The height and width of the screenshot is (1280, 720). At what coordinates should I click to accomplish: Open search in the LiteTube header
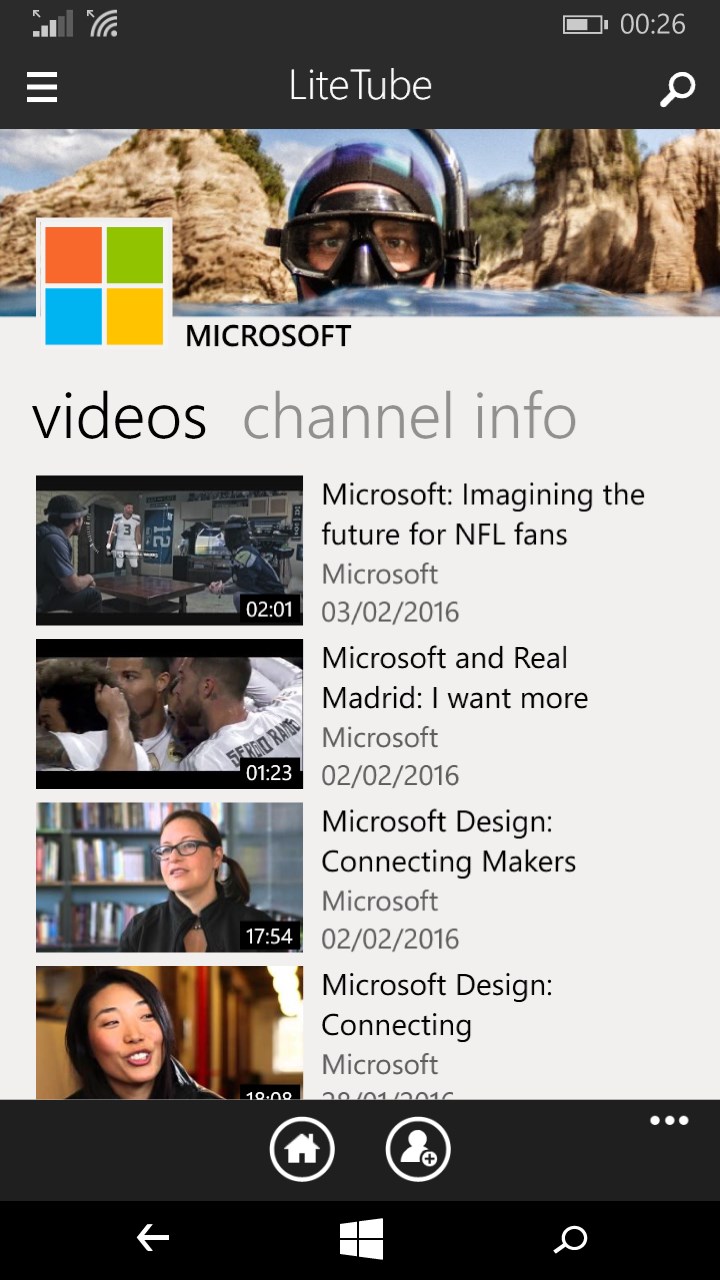click(677, 88)
